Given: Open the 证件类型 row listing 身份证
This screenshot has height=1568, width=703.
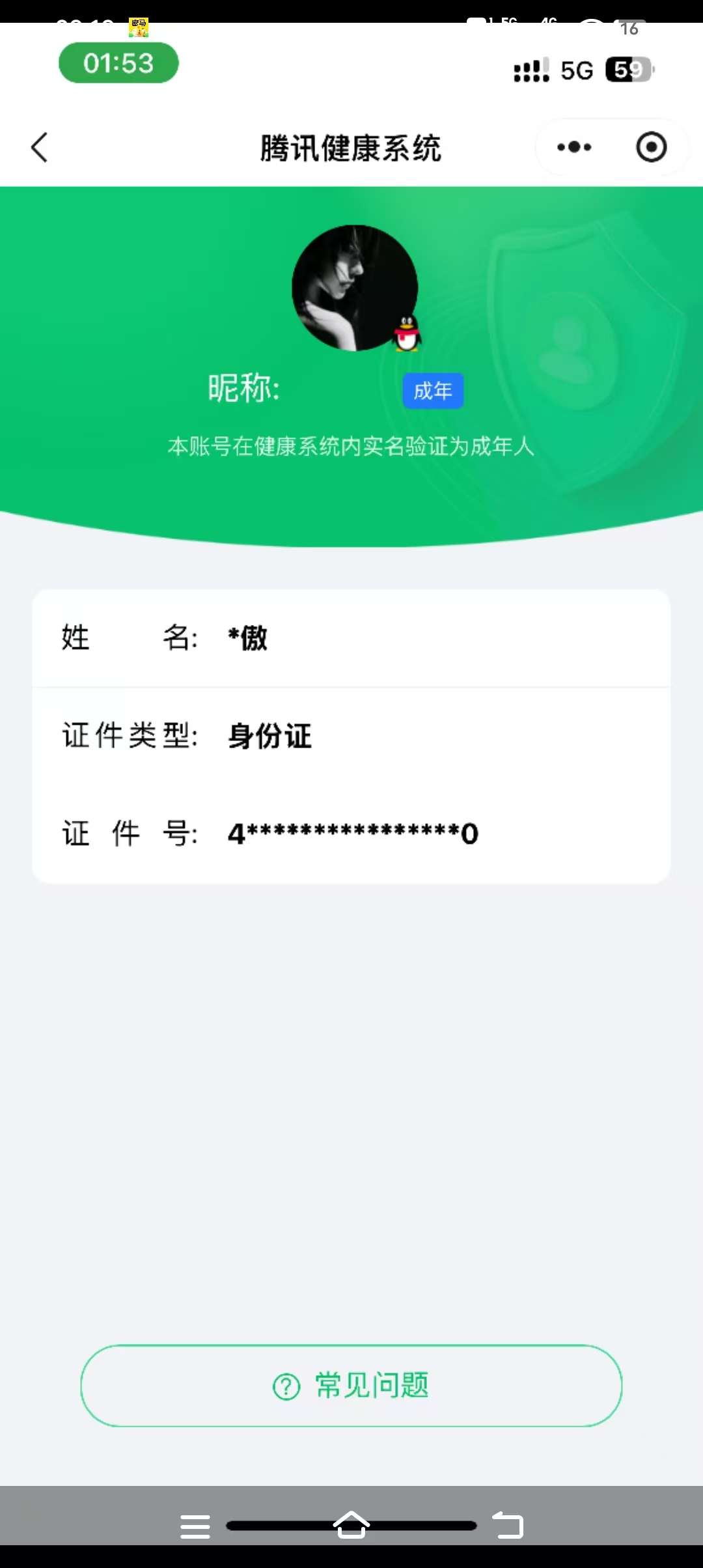Looking at the screenshot, I should tap(351, 736).
